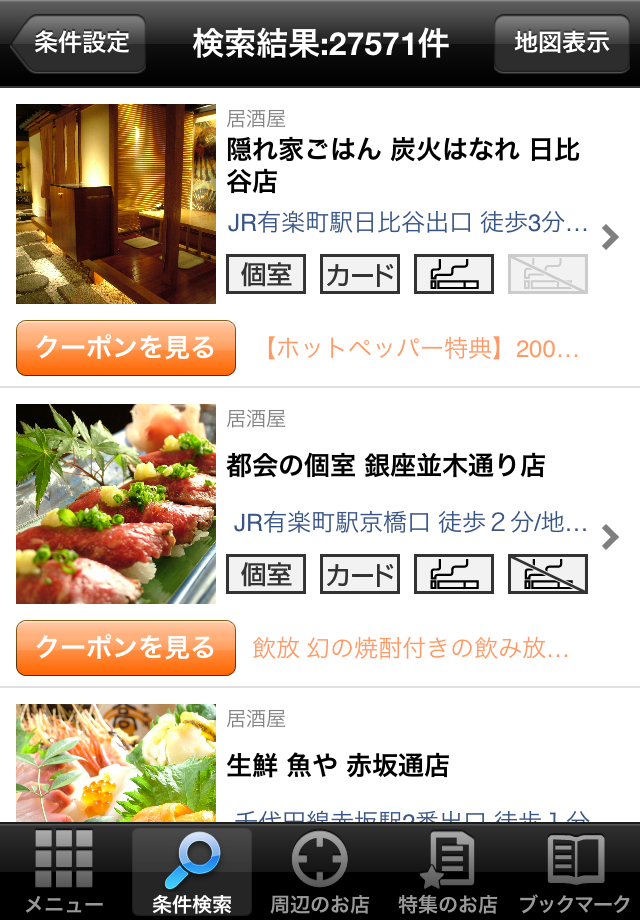View coupon for 隠れ家ごはん 炭火はなれ
640x920 pixels.
pyautogui.click(x=126, y=348)
